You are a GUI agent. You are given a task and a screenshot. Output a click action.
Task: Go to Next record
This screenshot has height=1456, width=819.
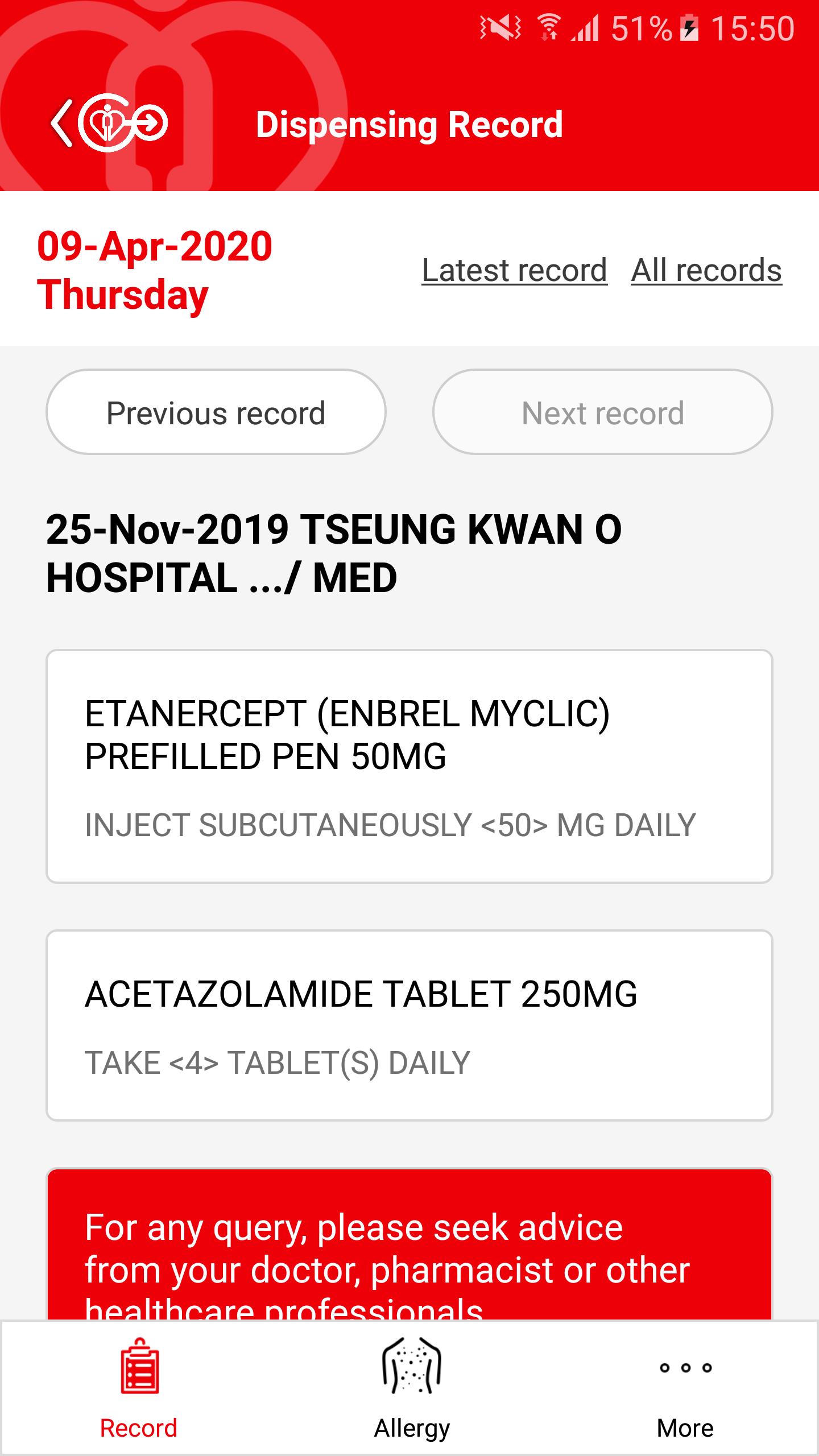tap(603, 412)
